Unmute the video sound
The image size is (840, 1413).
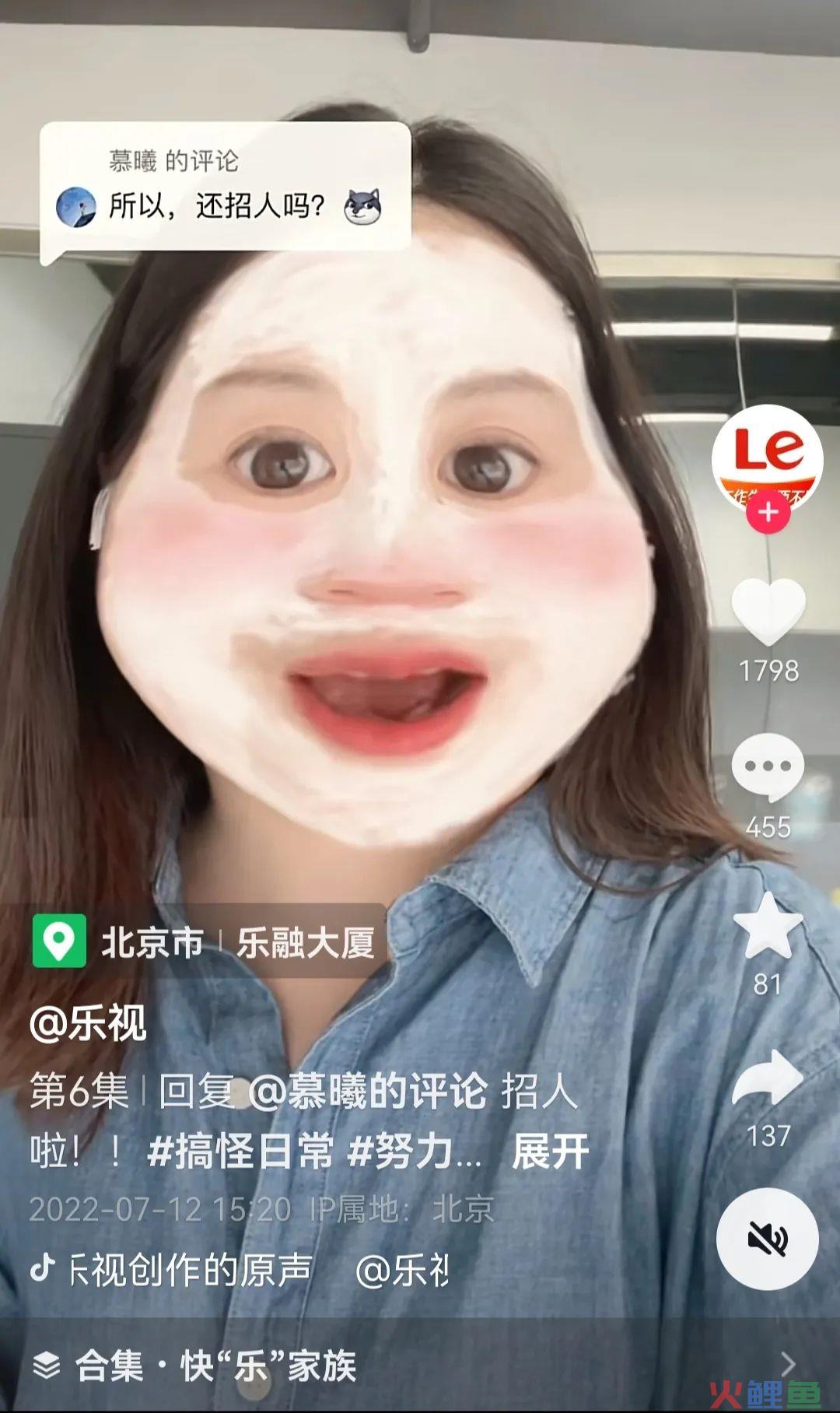coord(767,1239)
